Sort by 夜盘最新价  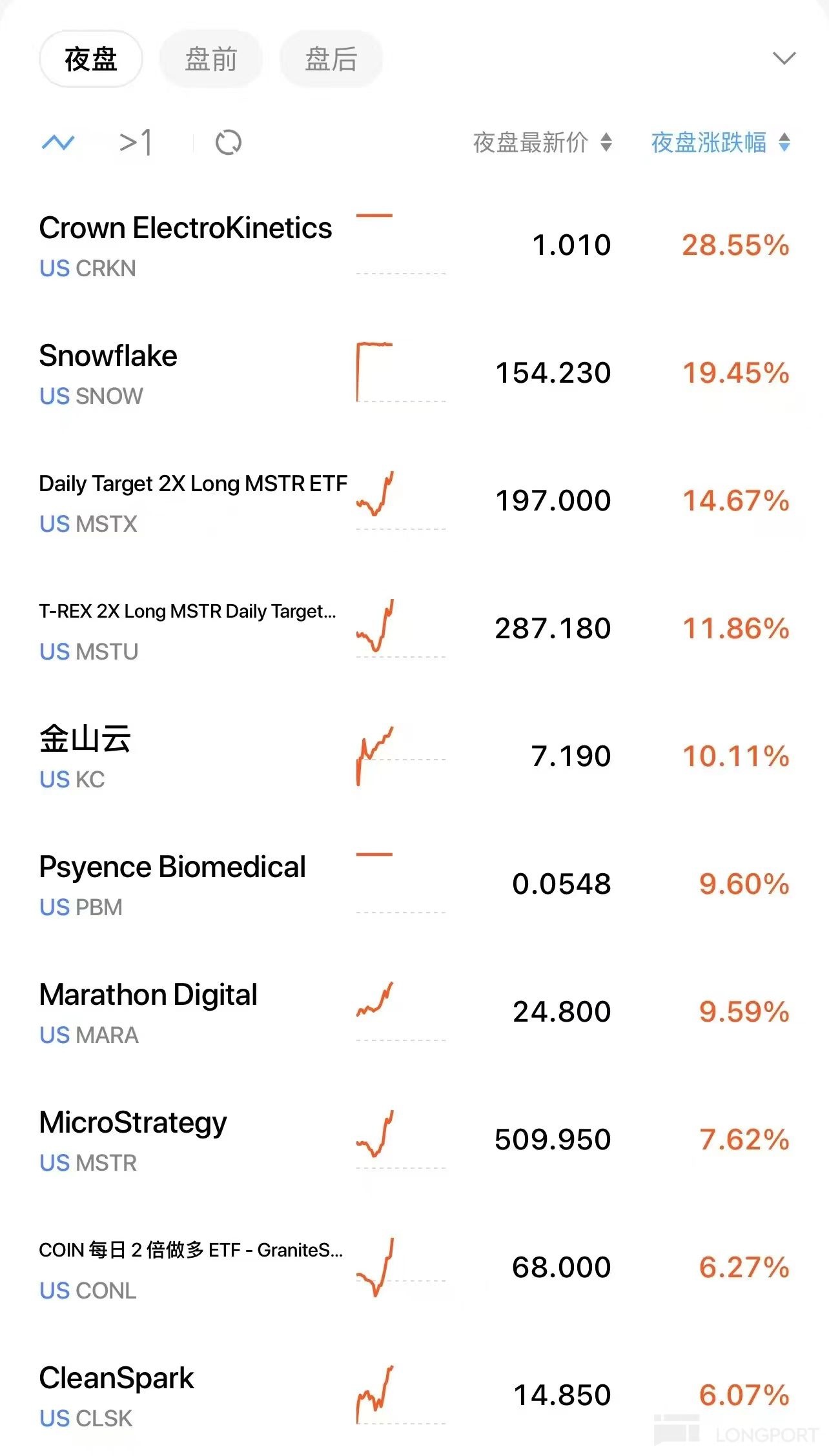542,142
